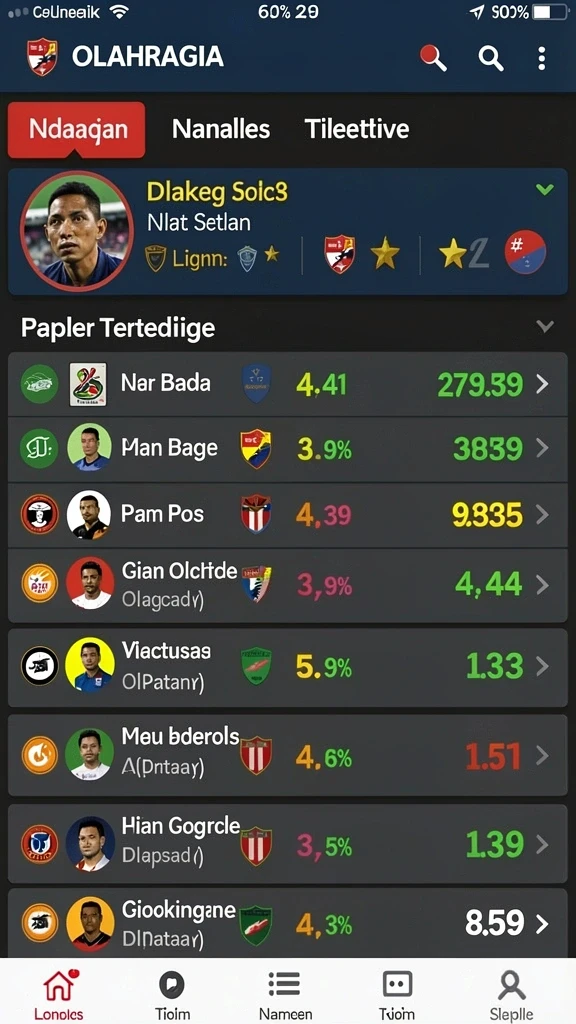Open the Meu bderols row
576x1024 pixels.
[x=288, y=755]
